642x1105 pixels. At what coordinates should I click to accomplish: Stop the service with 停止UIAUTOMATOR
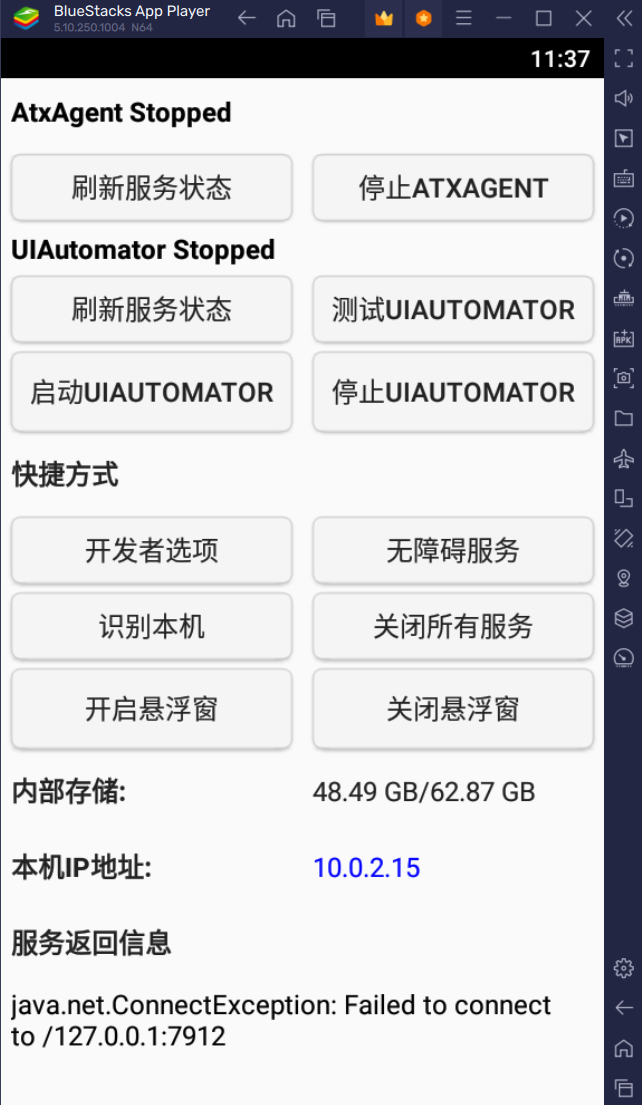coord(453,392)
